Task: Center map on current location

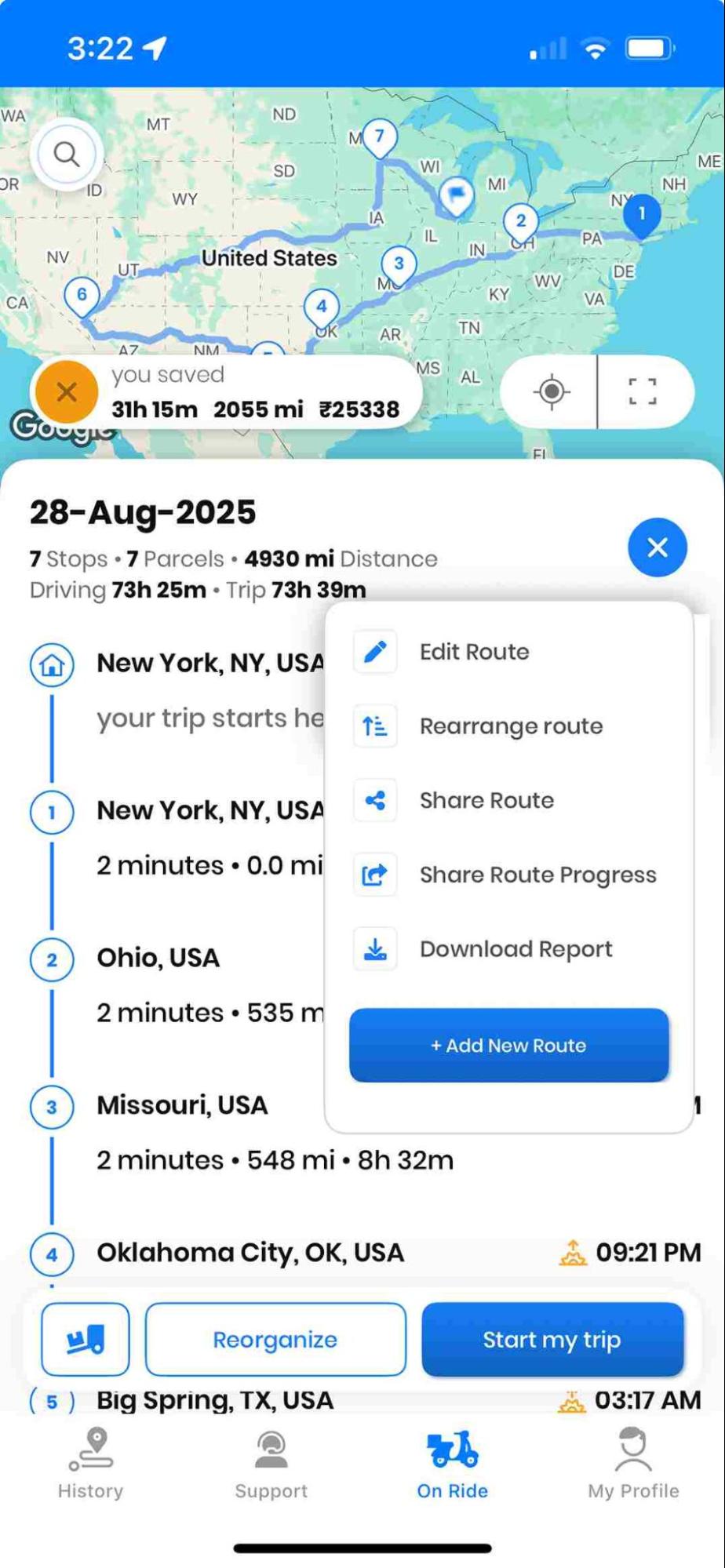Action: 552,391
